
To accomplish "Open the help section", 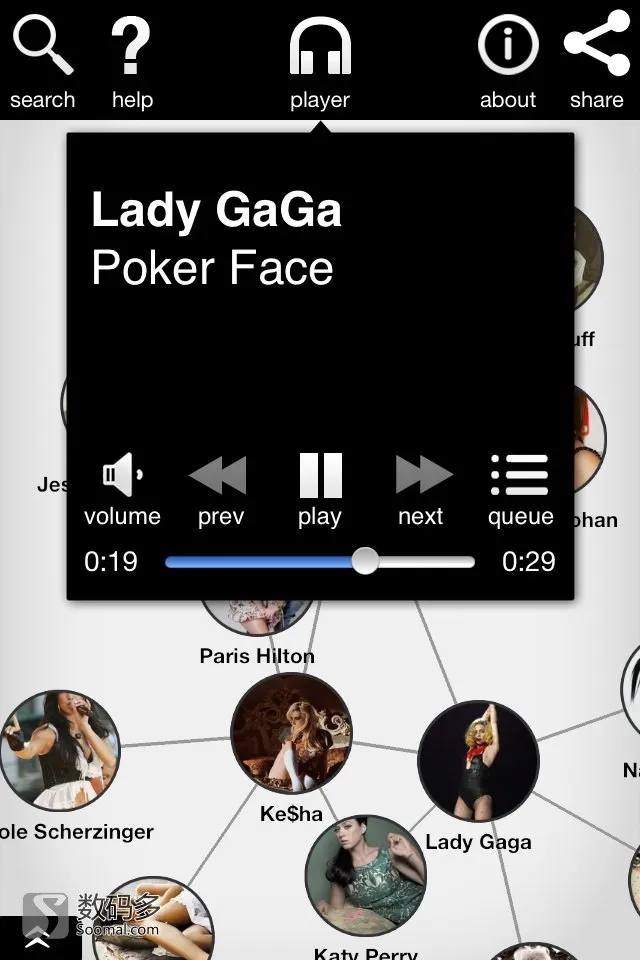I will (131, 58).
